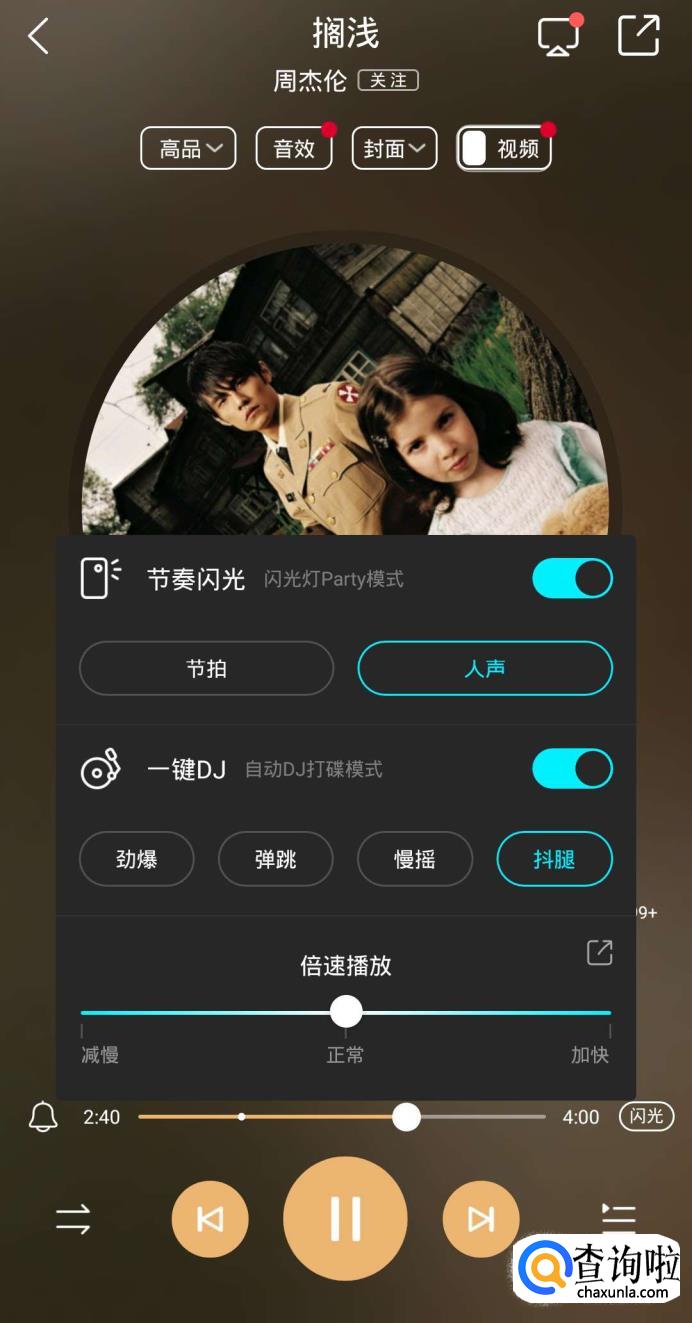The height and width of the screenshot is (1323, 692).
Task: Choose the 人声 flash mode
Action: click(x=485, y=668)
